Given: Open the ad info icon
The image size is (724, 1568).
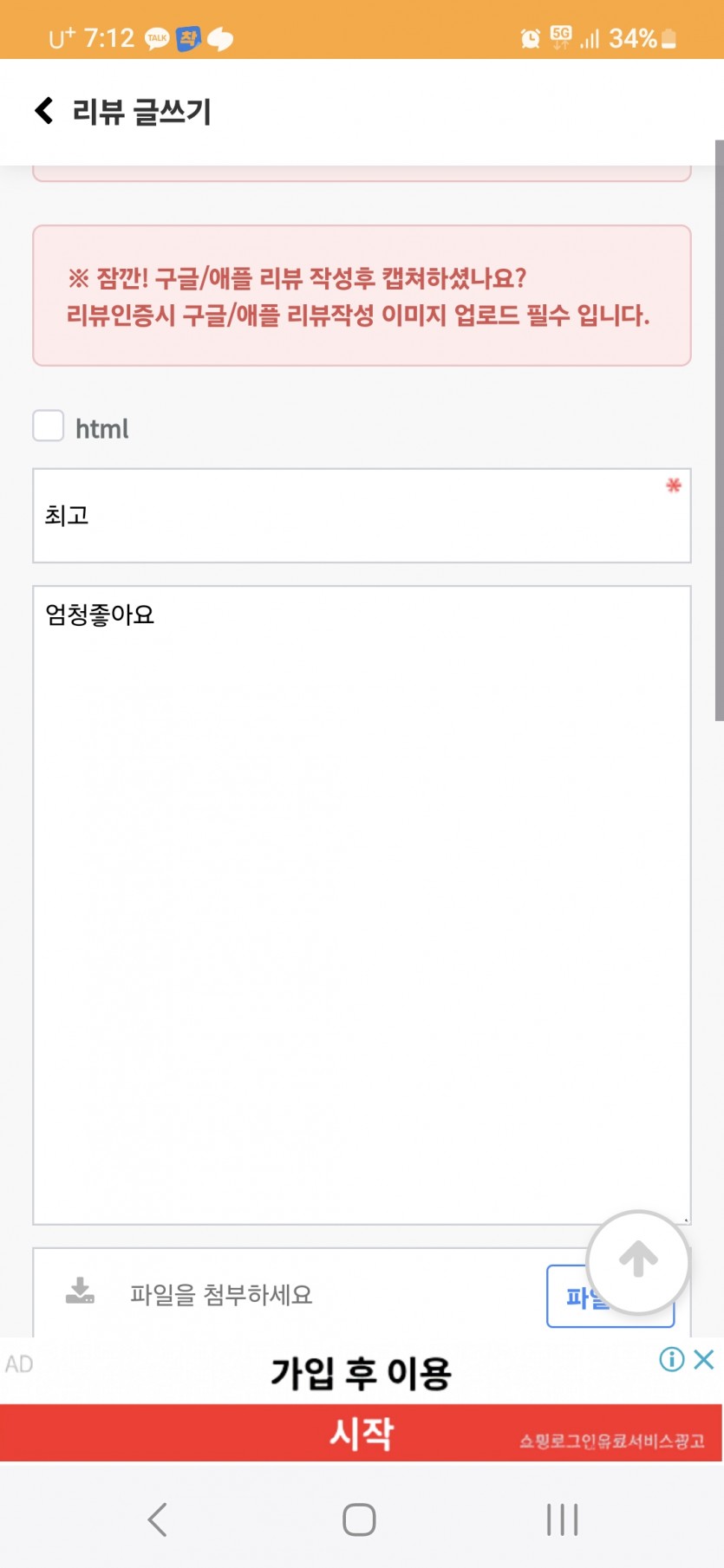Looking at the screenshot, I should pos(672,1359).
